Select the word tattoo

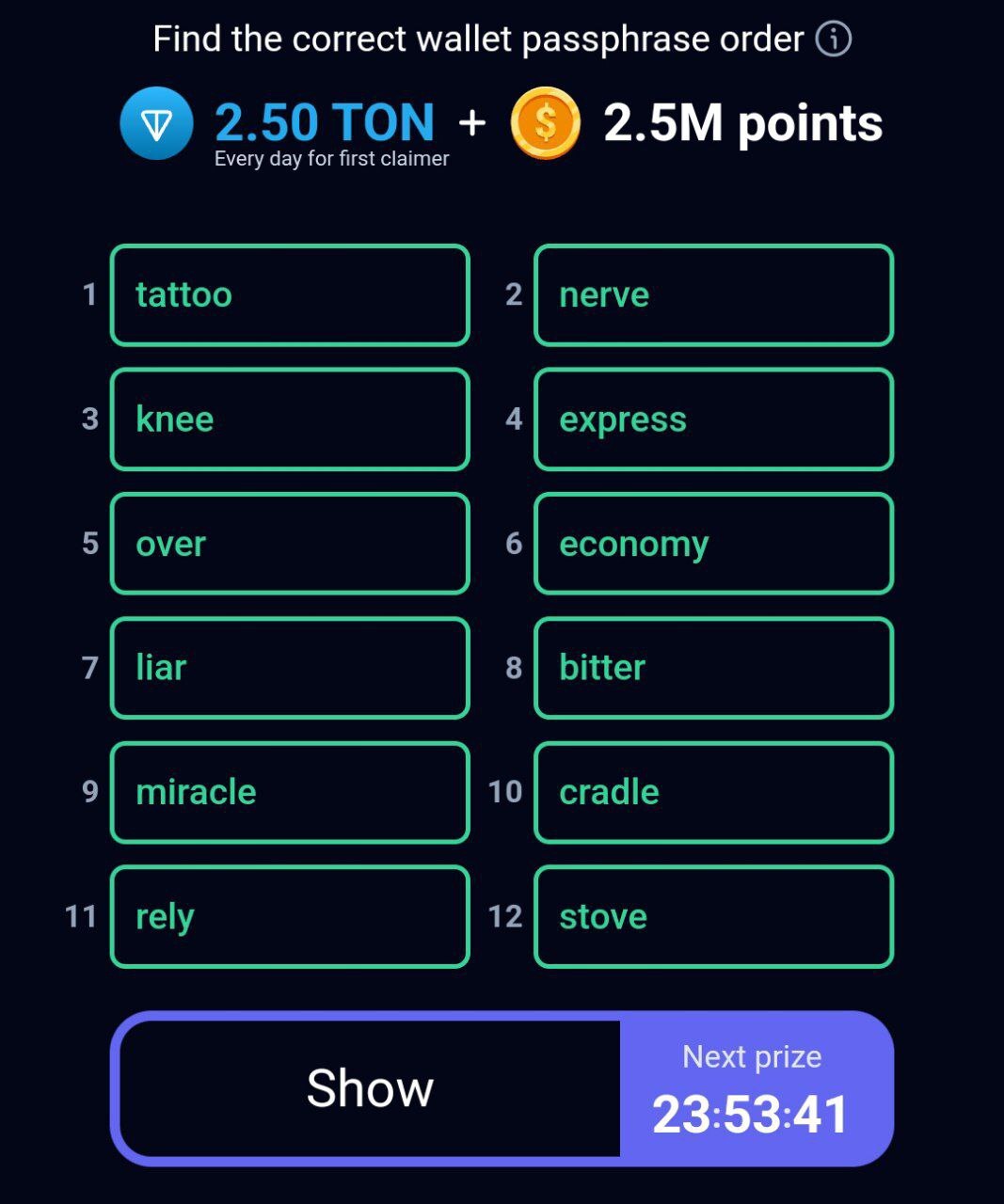290,295
